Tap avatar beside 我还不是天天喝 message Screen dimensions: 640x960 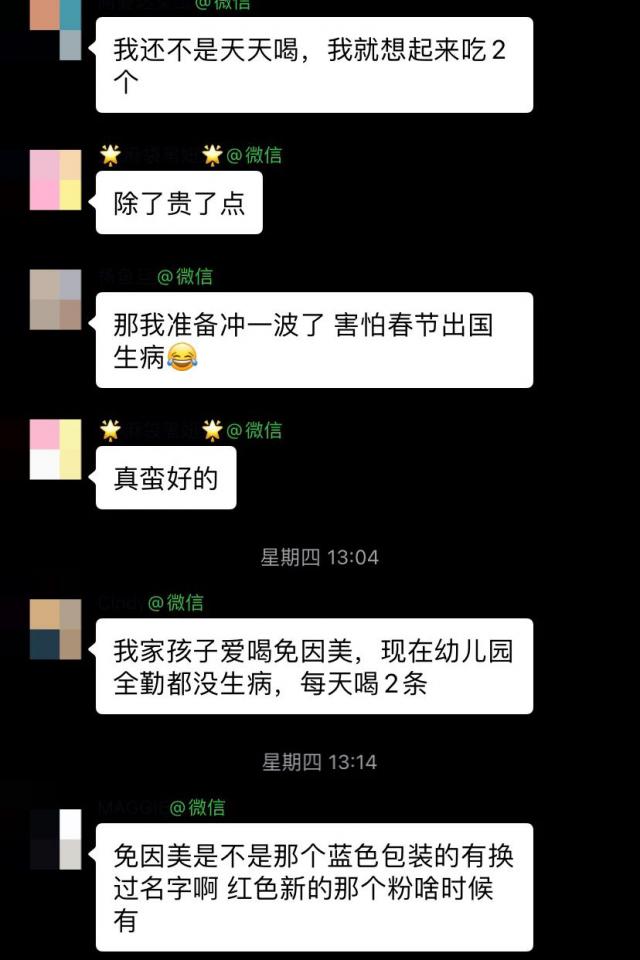[x=55, y=28]
